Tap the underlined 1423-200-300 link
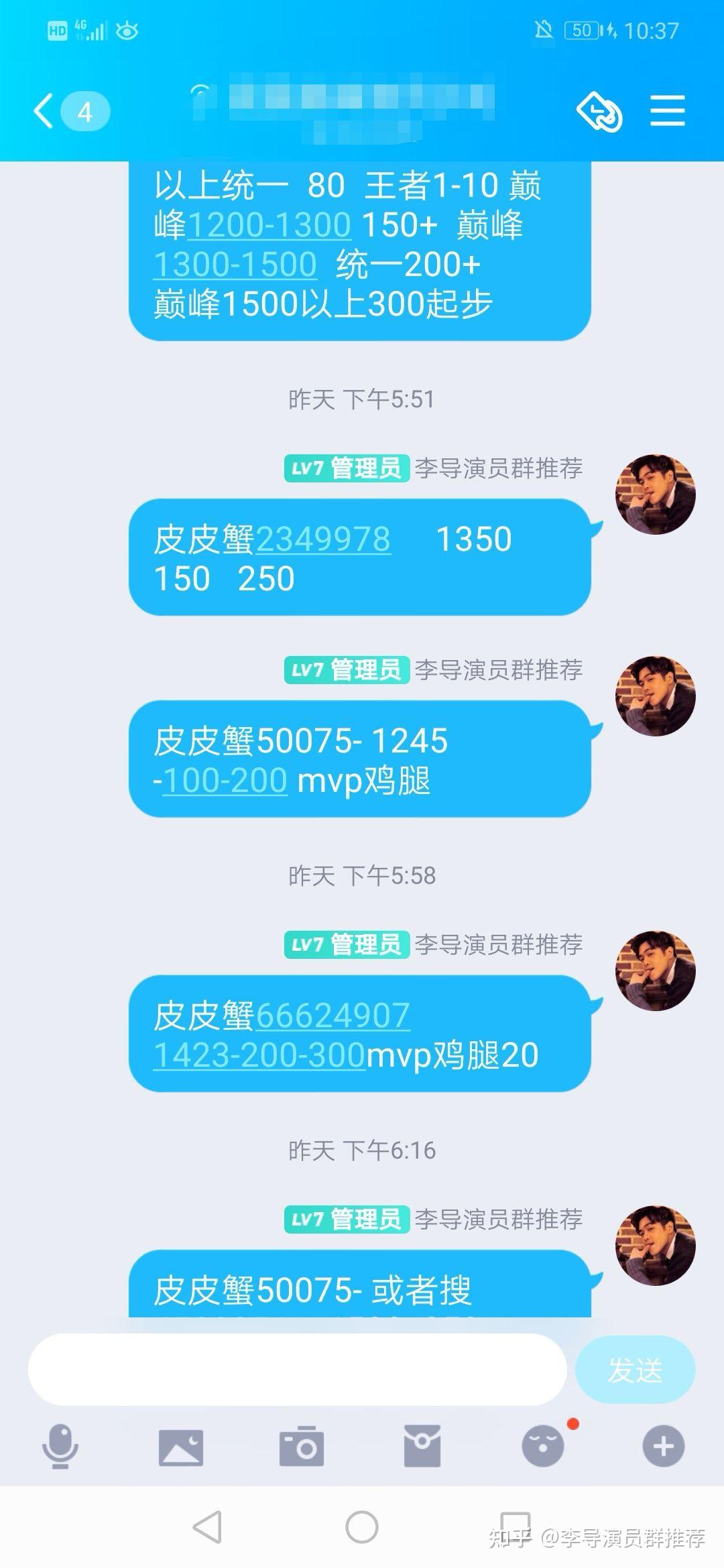Viewport: 724px width, 1568px height. coord(259,1055)
